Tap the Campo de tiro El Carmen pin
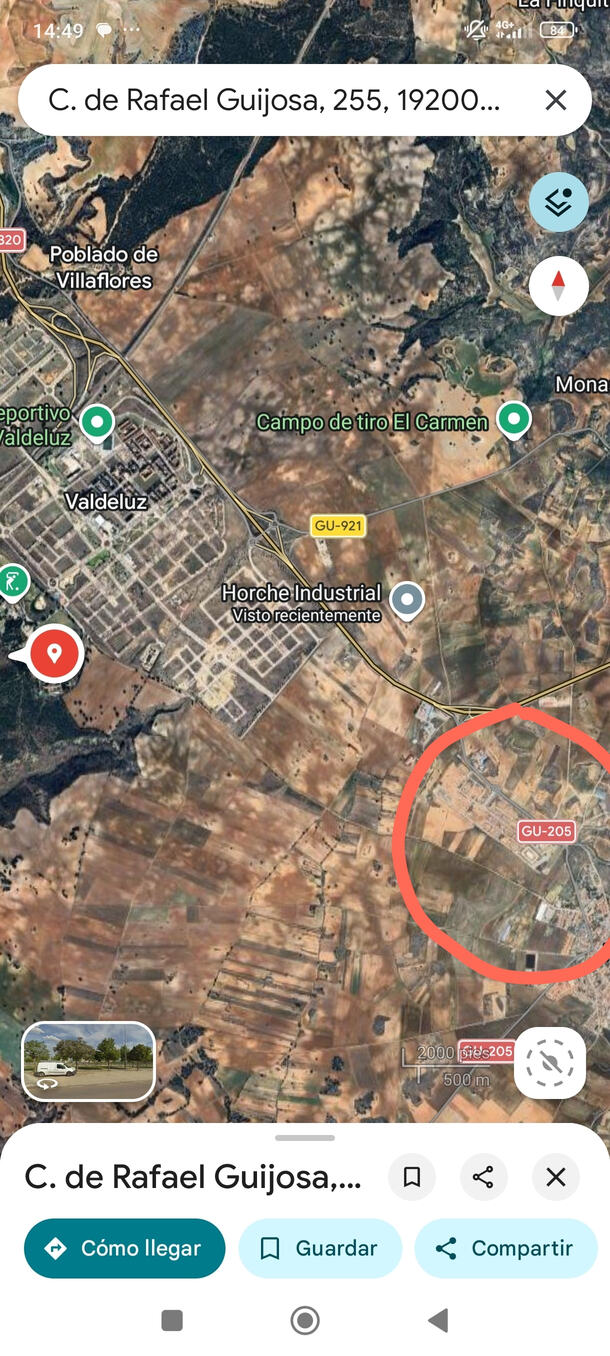The width and height of the screenshot is (610, 1356). [x=514, y=420]
